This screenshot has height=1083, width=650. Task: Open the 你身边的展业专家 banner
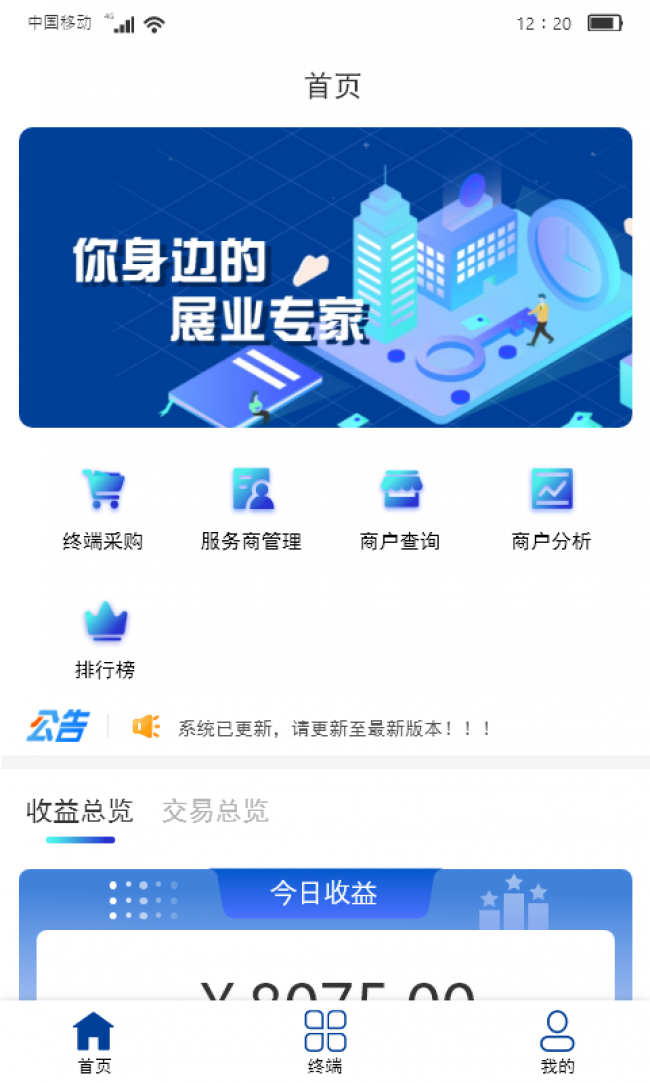coord(325,277)
